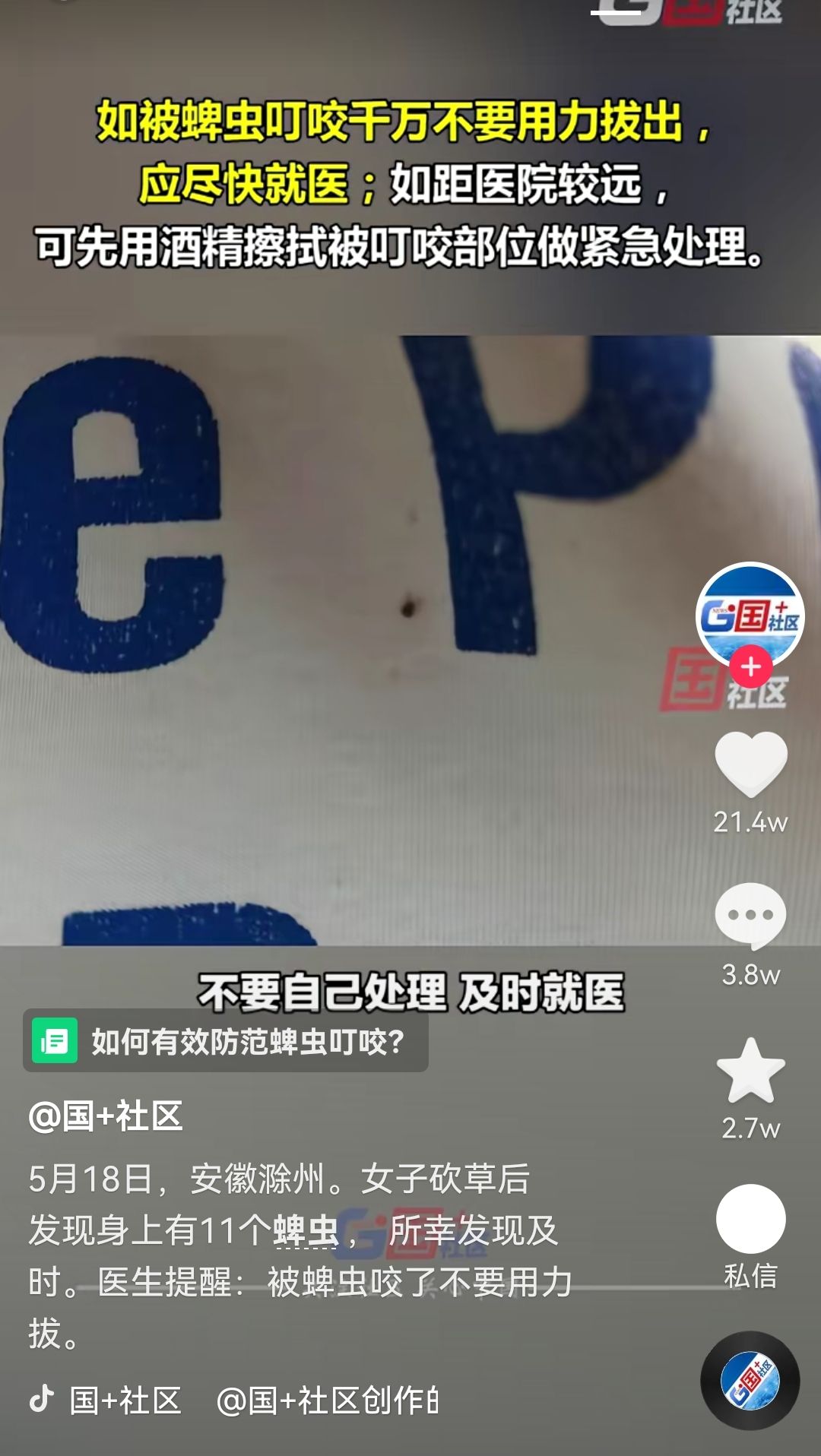
Task: Open the 如何有效防范蜱虫叮咬? chip
Action: click(x=226, y=1041)
